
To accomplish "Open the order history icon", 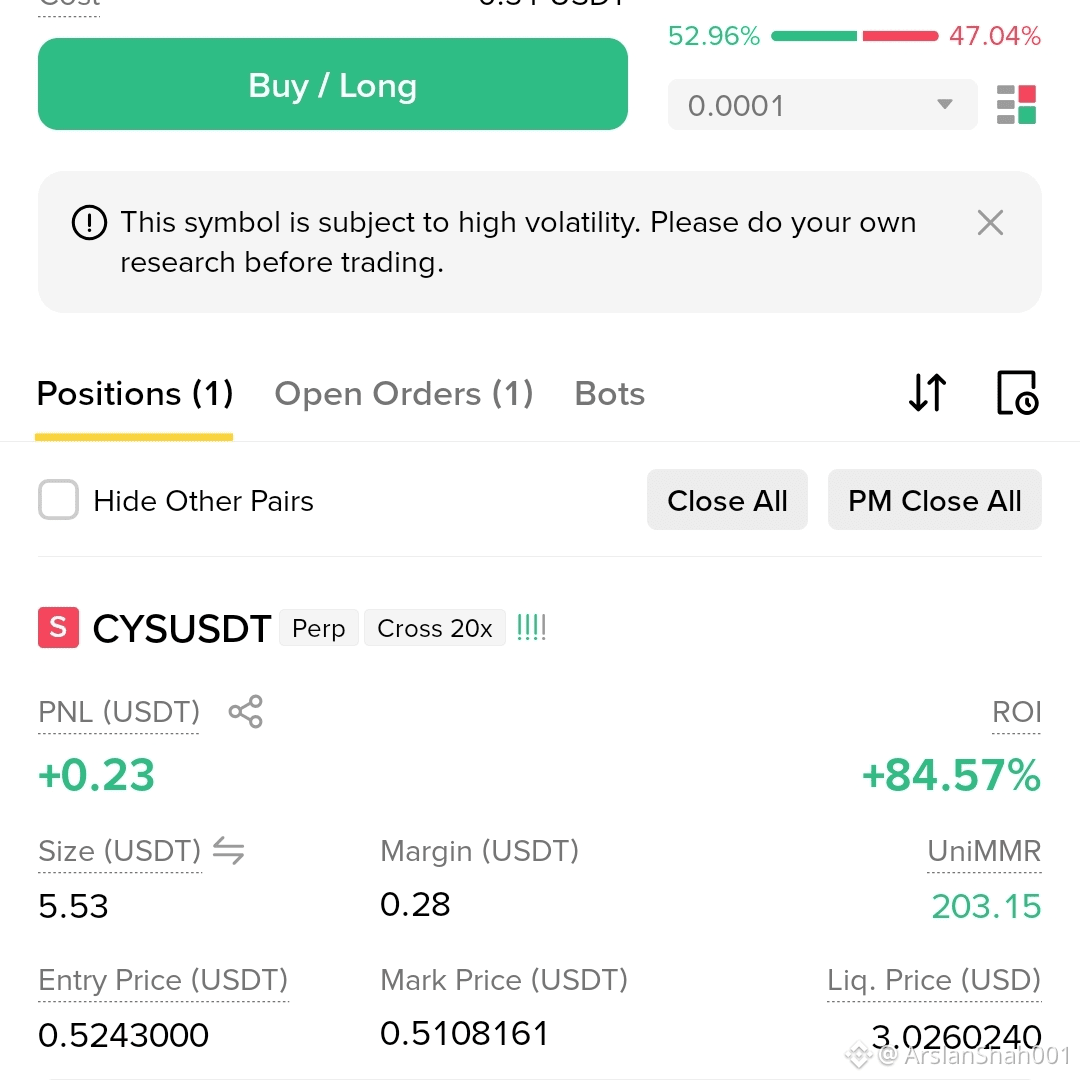I will pyautogui.click(x=1017, y=393).
